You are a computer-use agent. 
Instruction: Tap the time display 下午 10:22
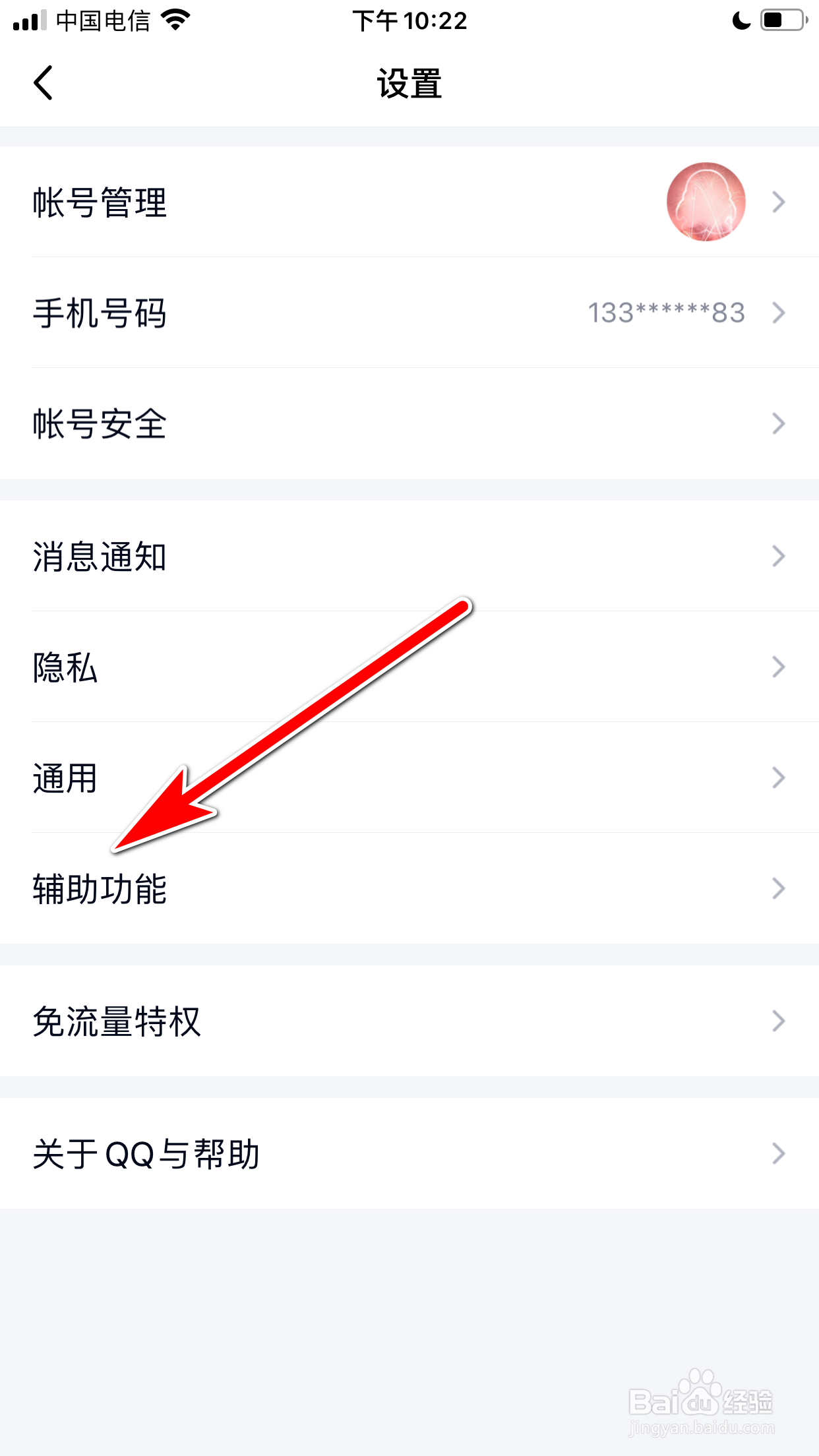pyautogui.click(x=409, y=21)
